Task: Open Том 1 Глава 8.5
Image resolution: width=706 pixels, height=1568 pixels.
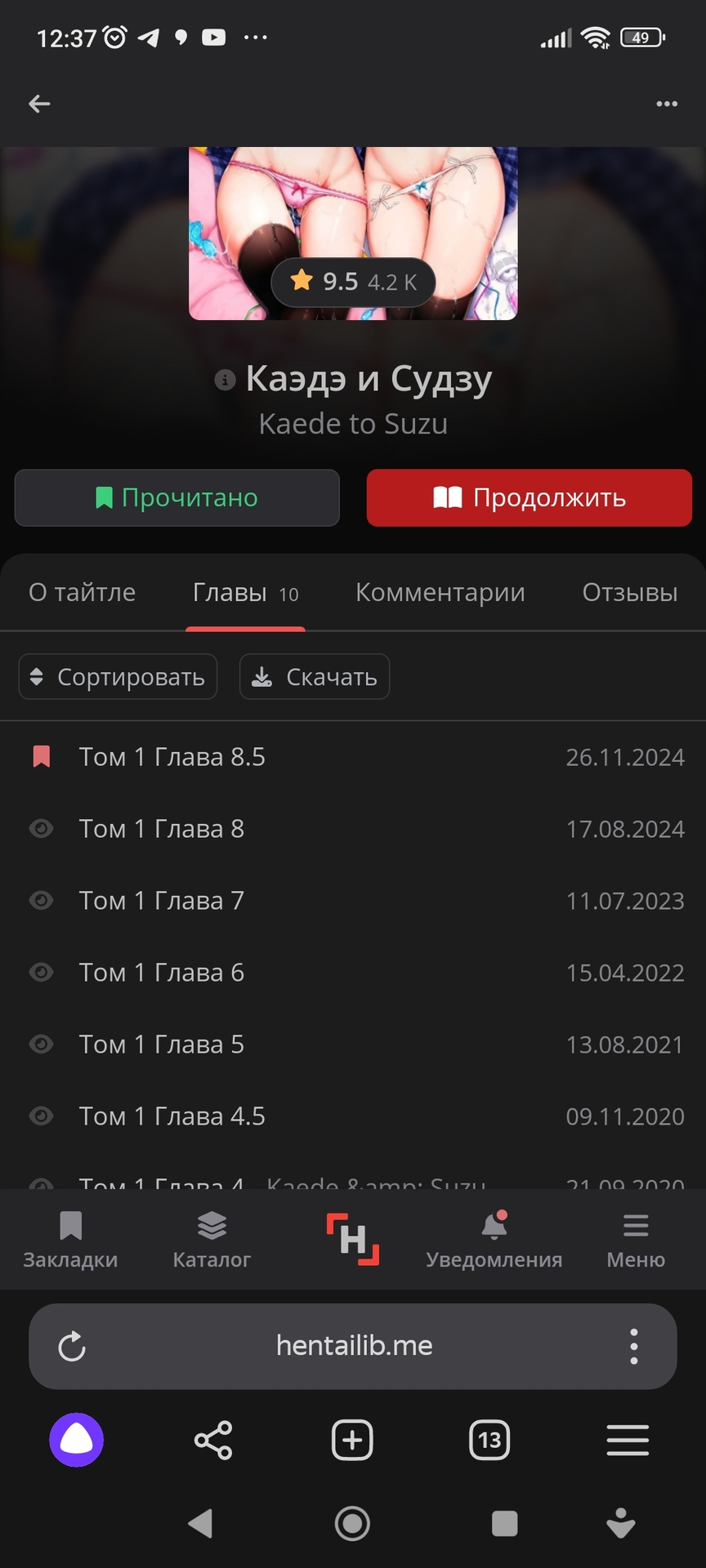Action: coord(172,757)
